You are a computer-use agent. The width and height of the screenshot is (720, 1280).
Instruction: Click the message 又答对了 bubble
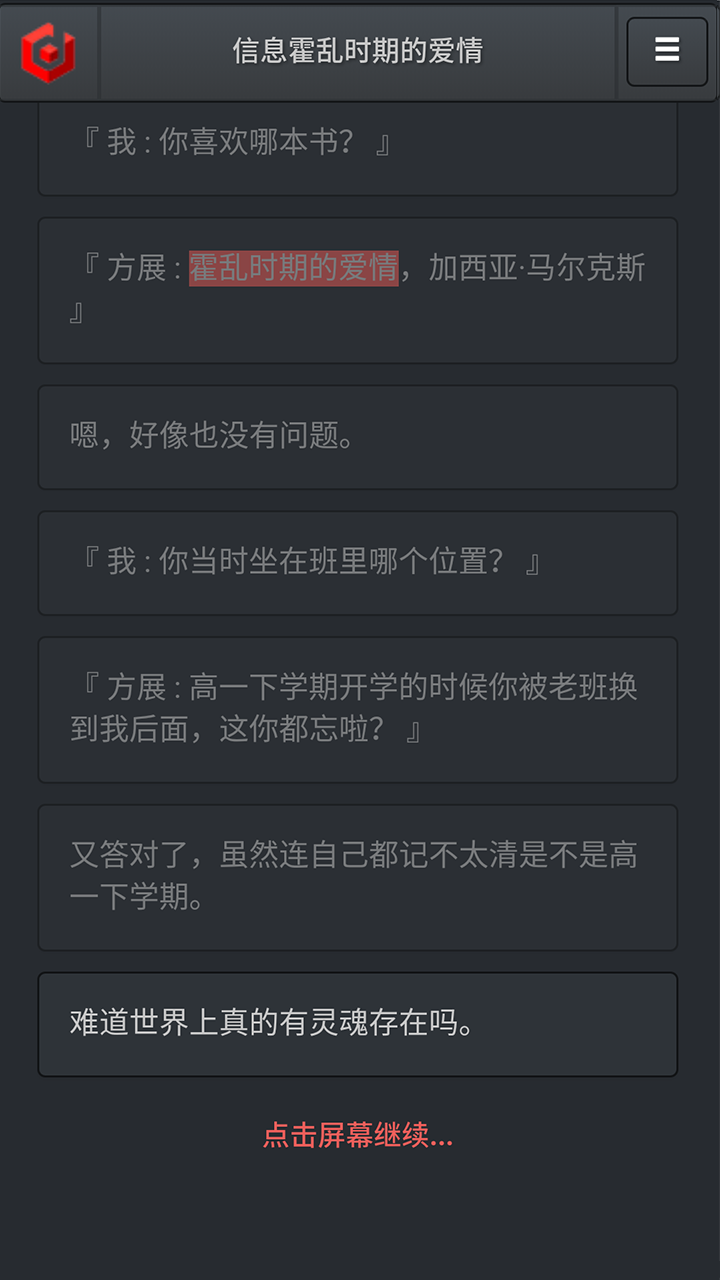pyautogui.click(x=358, y=877)
